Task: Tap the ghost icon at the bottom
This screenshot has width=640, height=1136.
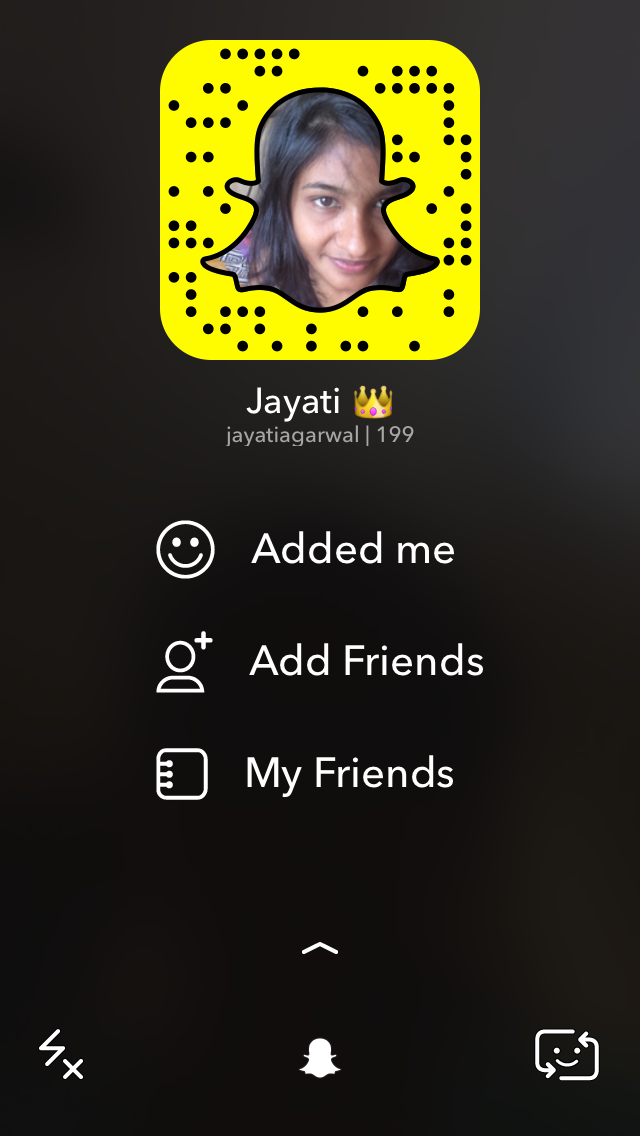Action: tap(320, 1057)
